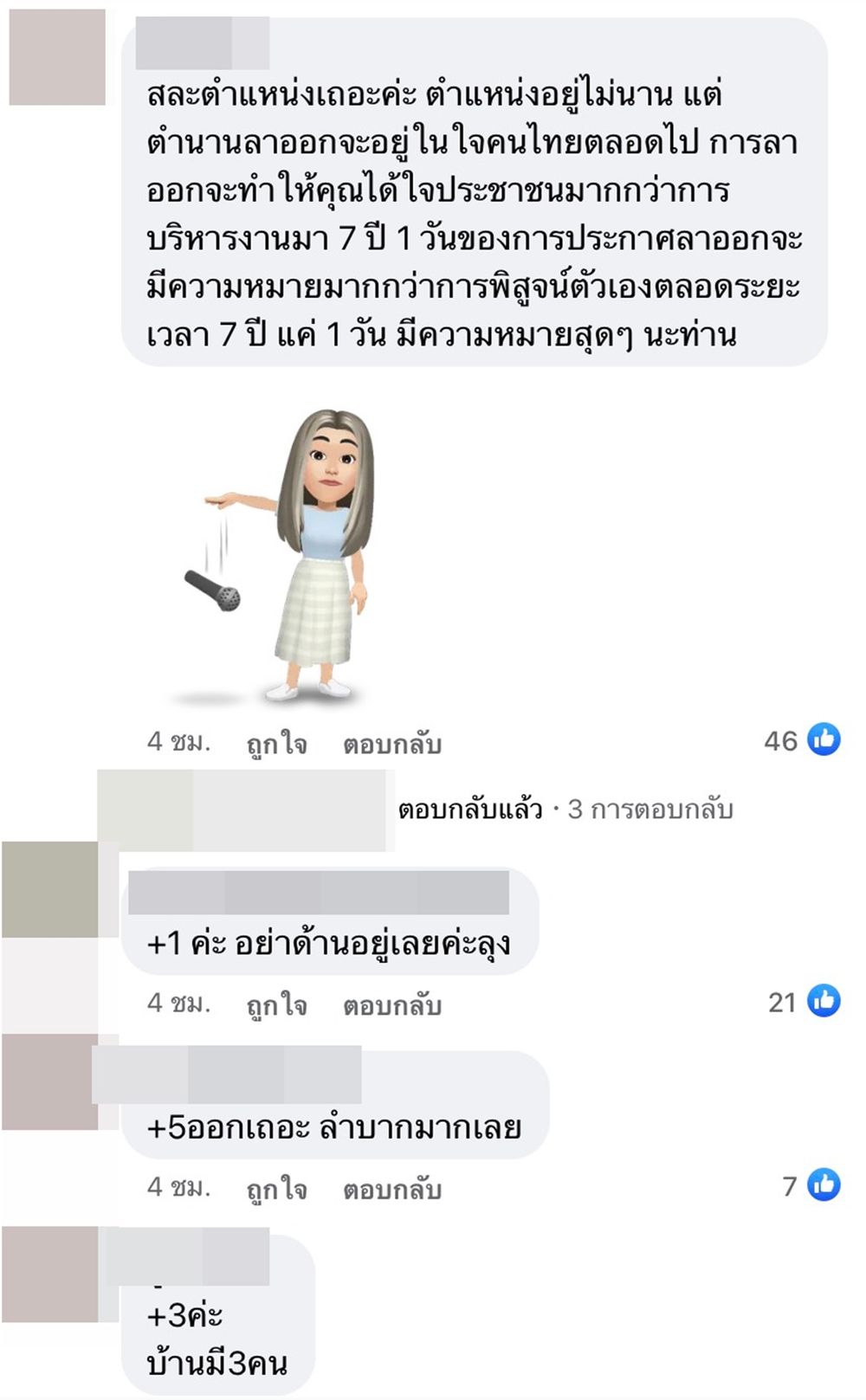Image resolution: width=866 pixels, height=1400 pixels.
Task: View the 7 reactions on the '+5ออกเถอะ' comment
Action: (812, 1185)
